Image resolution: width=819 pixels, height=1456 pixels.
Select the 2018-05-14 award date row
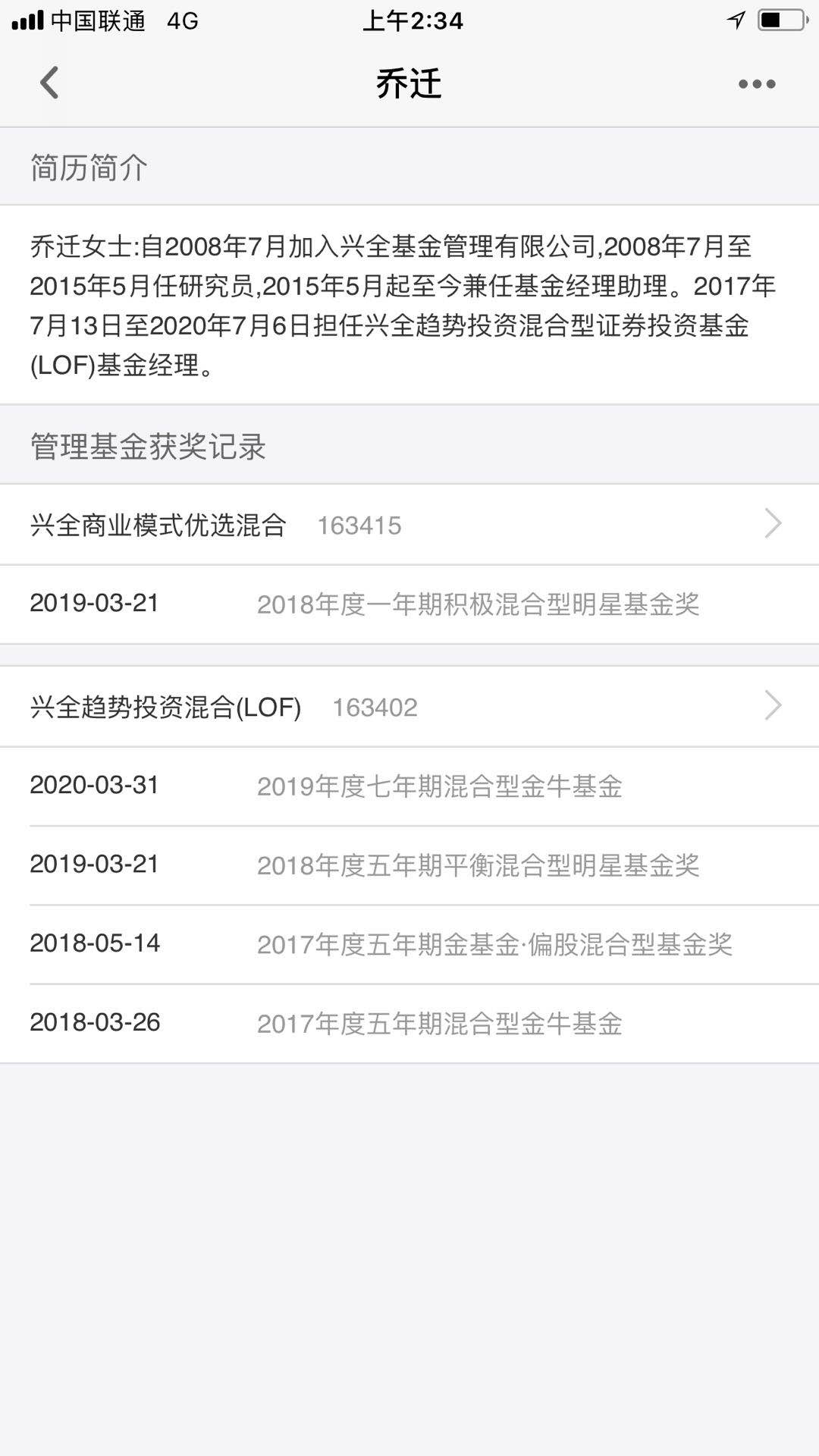click(x=94, y=943)
